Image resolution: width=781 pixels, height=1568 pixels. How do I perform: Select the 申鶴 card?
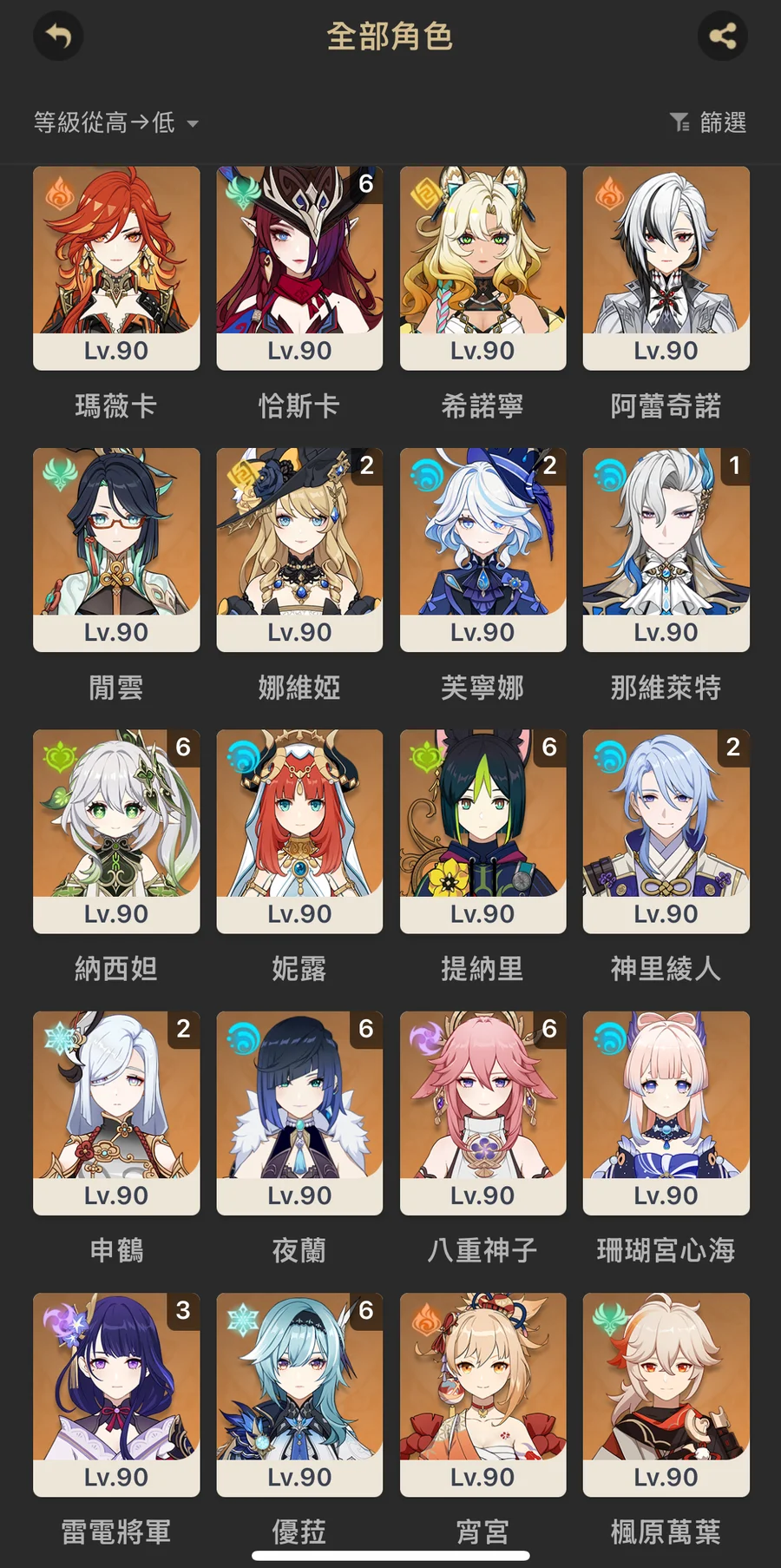(116, 1112)
